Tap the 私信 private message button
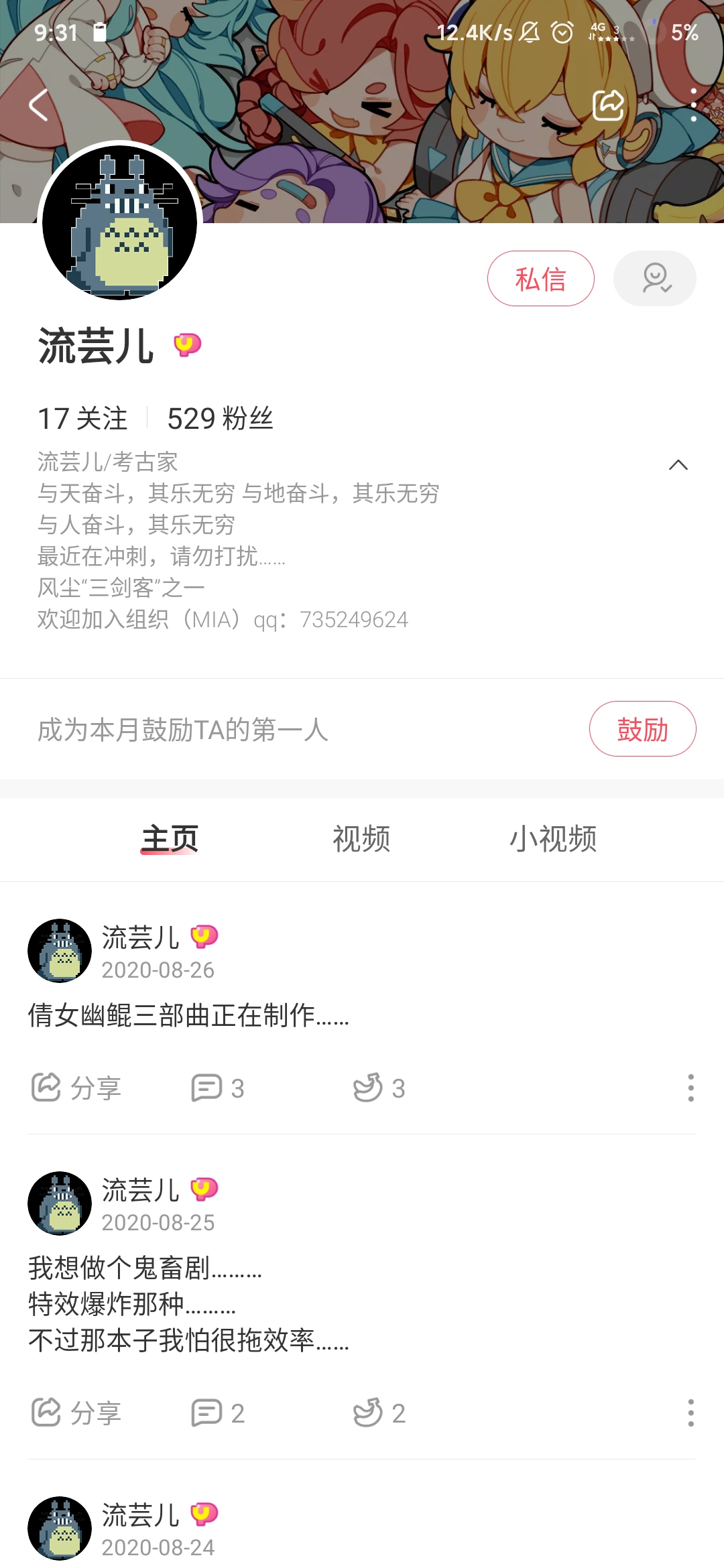 pyautogui.click(x=540, y=279)
